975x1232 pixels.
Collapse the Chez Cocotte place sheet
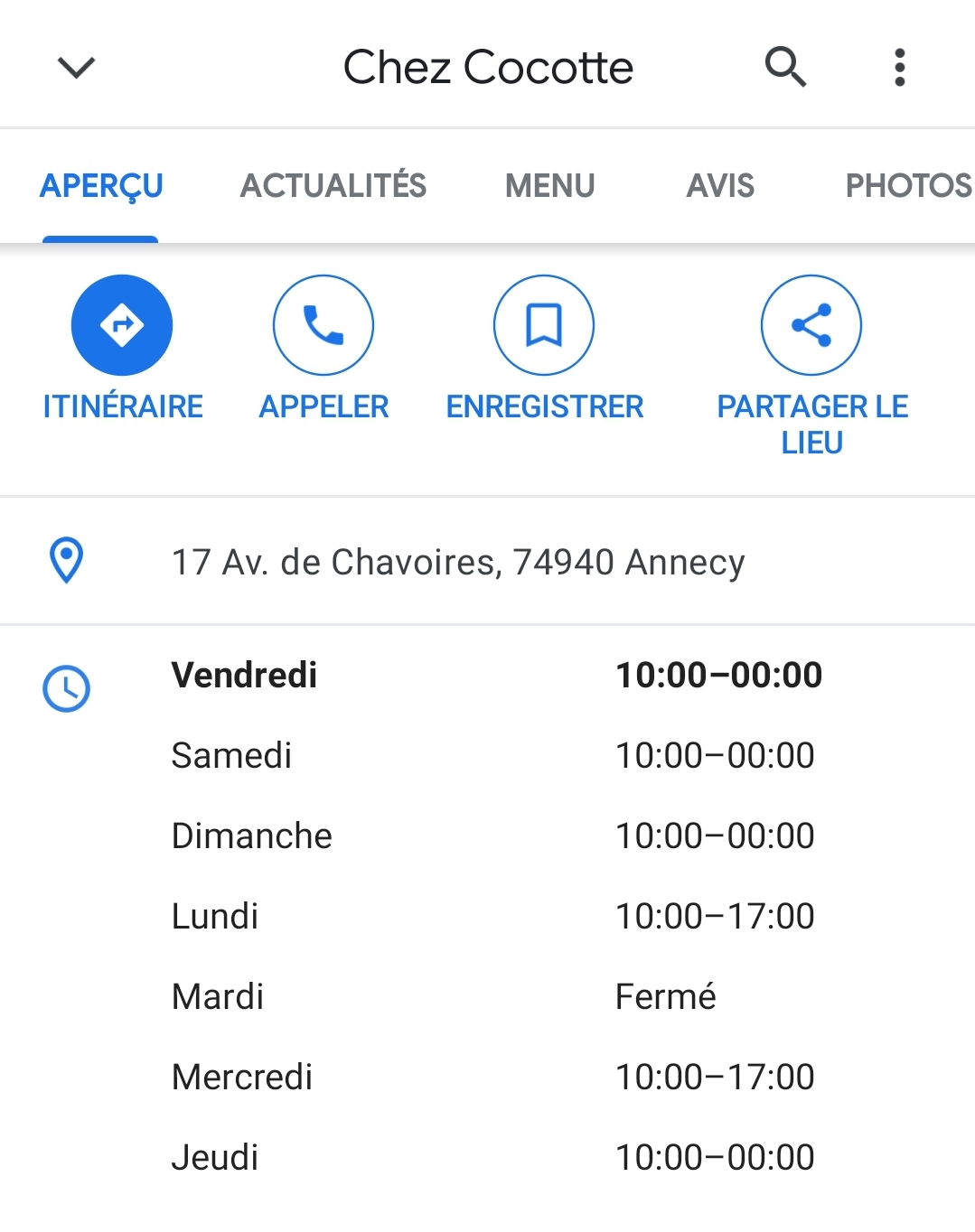(76, 67)
